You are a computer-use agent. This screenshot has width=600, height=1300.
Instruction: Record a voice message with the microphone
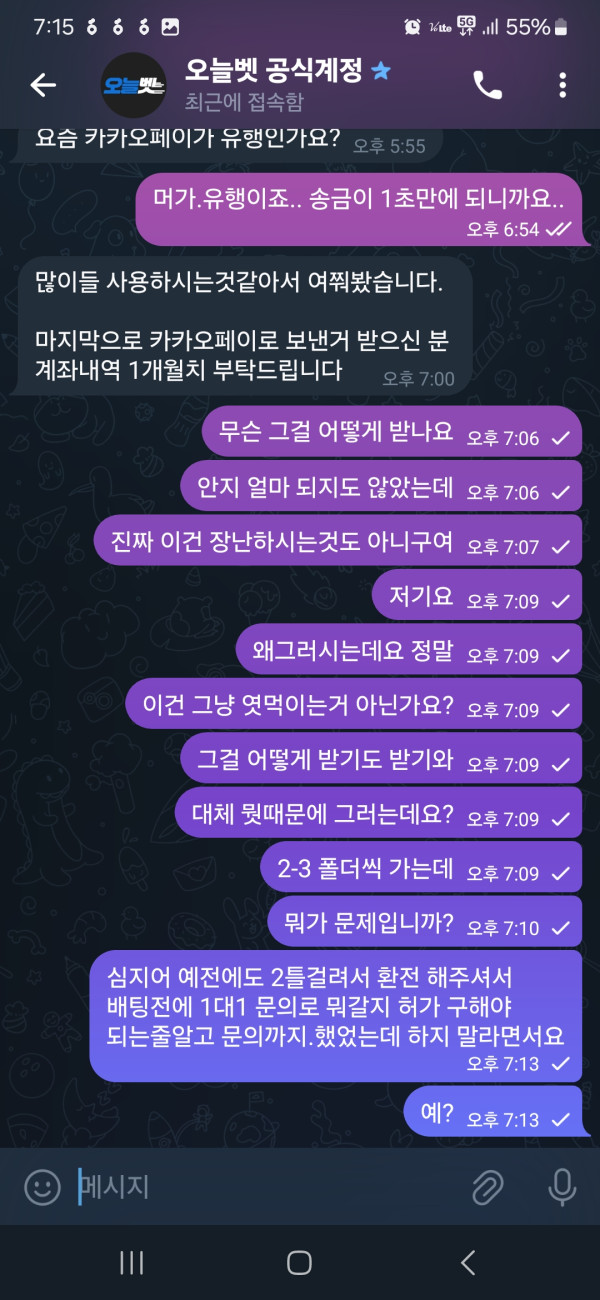pyautogui.click(x=562, y=1187)
